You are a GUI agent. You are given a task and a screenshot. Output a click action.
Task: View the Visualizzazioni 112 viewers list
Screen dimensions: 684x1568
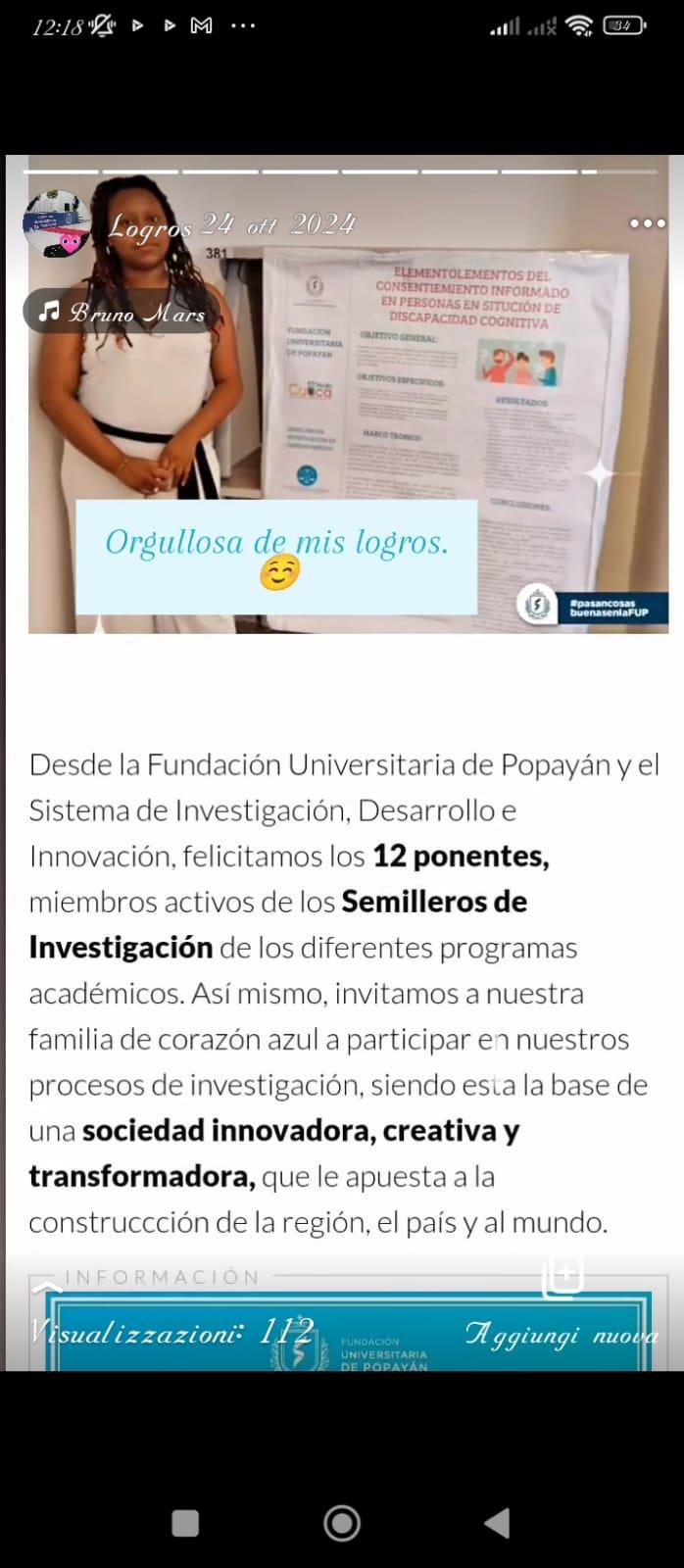[172, 1333]
